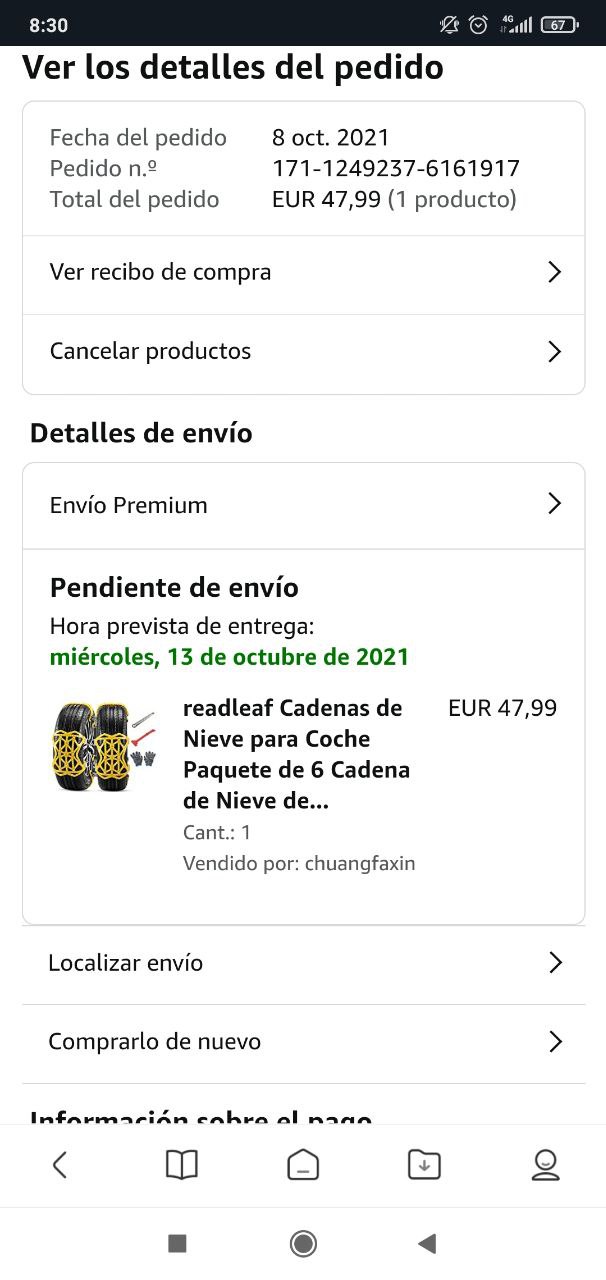Open the bookmarks book icon

[181, 1164]
